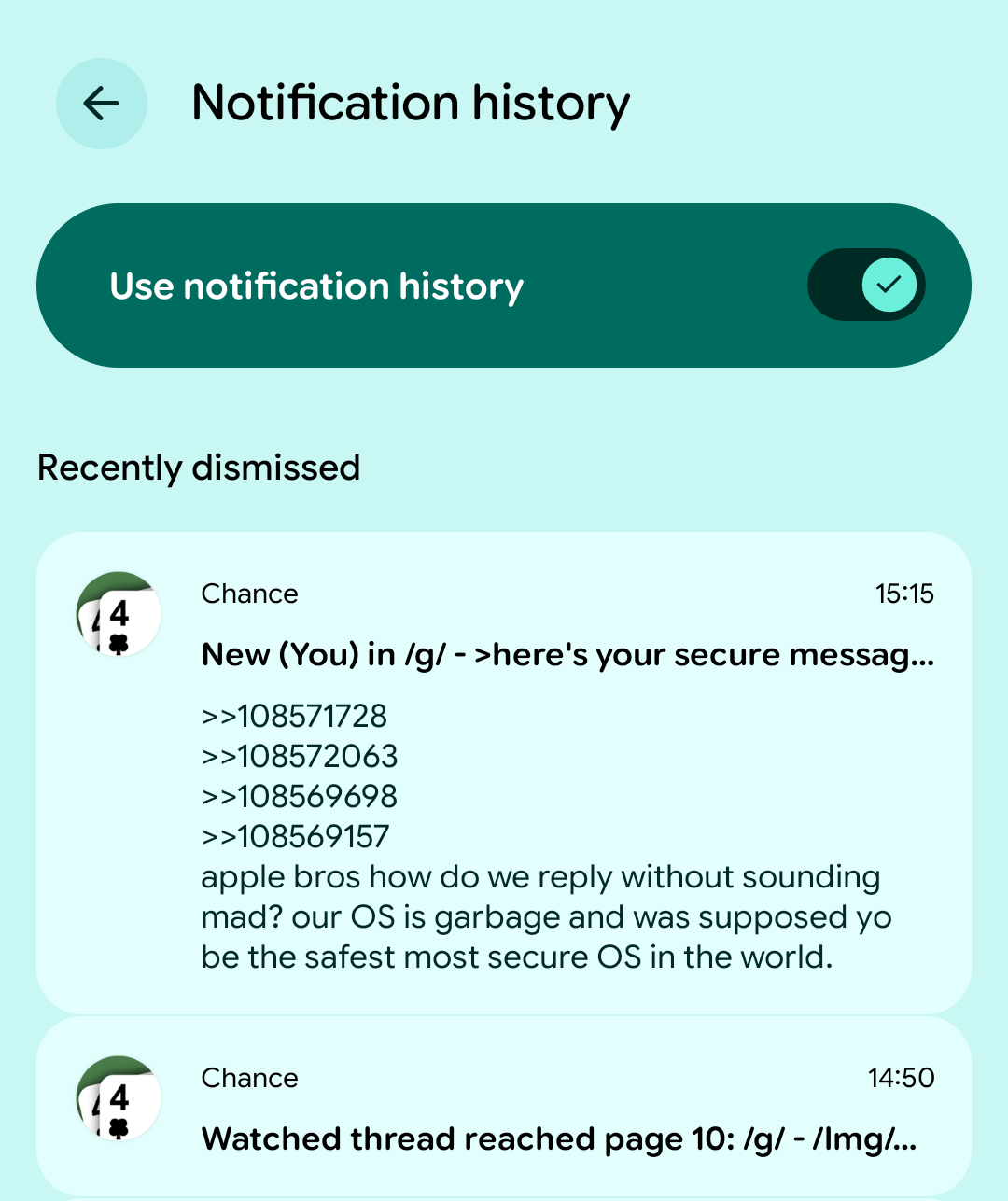The height and width of the screenshot is (1201, 1008).
Task: Go back using the arrow button
Action: (102, 104)
